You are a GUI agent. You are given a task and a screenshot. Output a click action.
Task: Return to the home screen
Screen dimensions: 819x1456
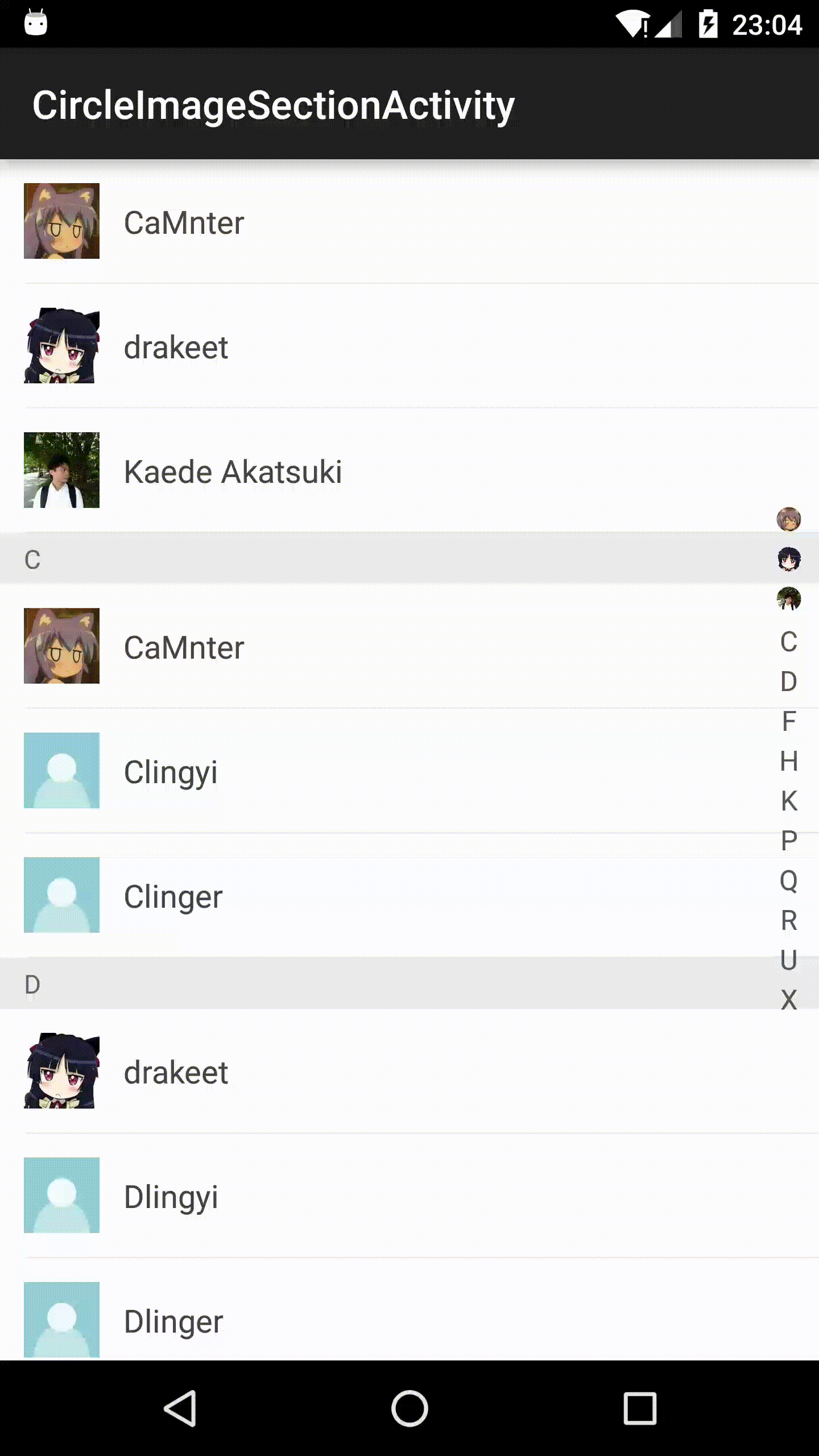(409, 1408)
